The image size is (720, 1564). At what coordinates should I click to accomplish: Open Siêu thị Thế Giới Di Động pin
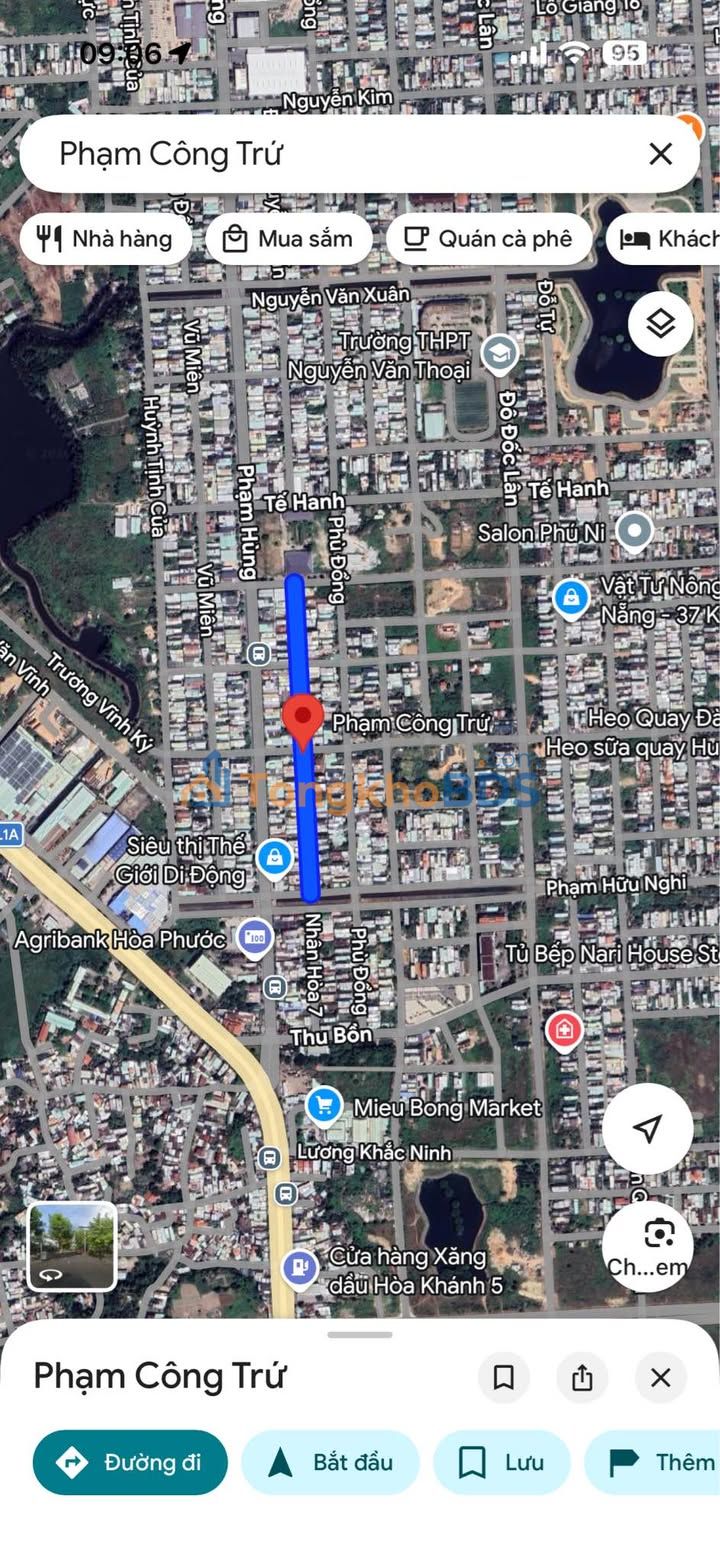pyautogui.click(x=274, y=857)
